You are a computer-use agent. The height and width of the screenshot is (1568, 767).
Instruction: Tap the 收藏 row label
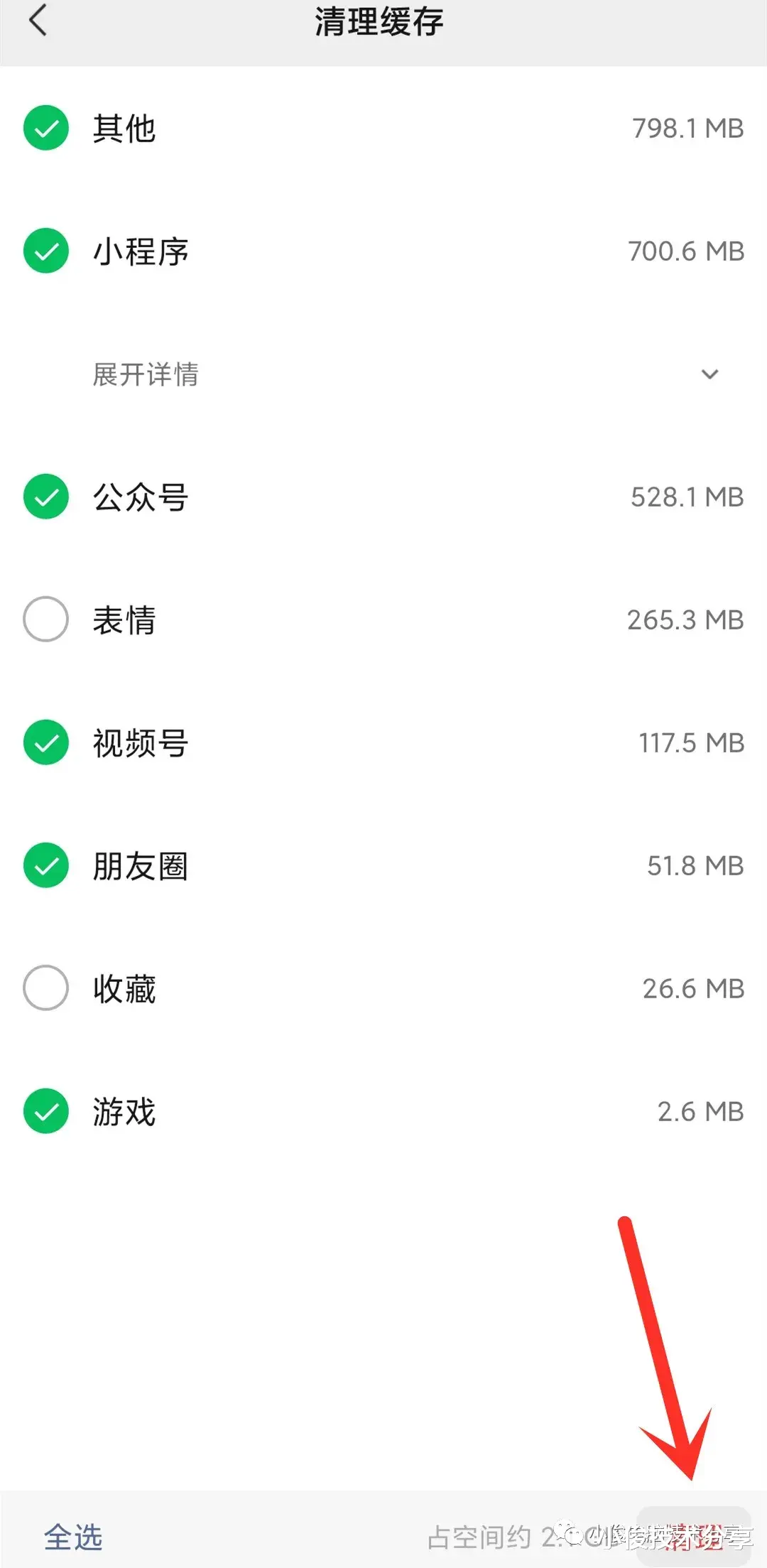pos(124,988)
